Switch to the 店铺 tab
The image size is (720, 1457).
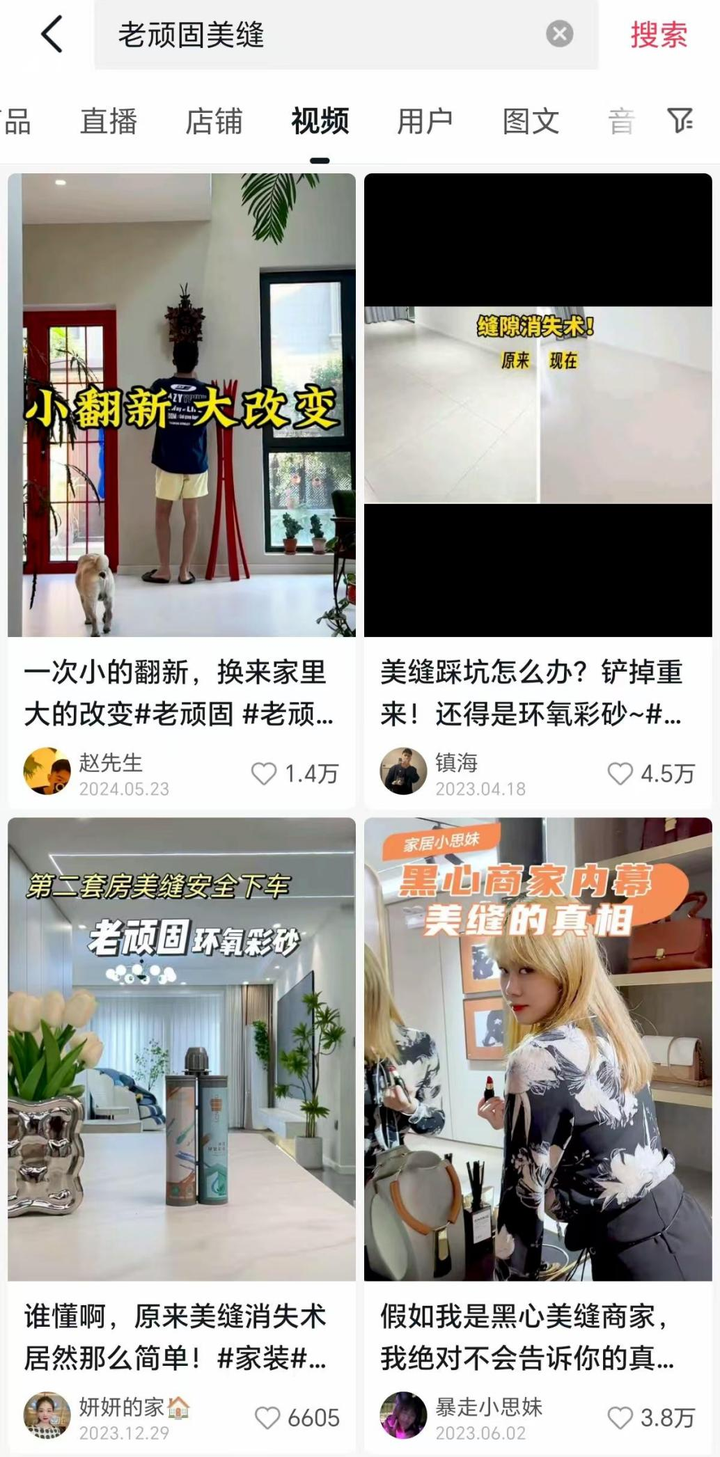tap(214, 121)
